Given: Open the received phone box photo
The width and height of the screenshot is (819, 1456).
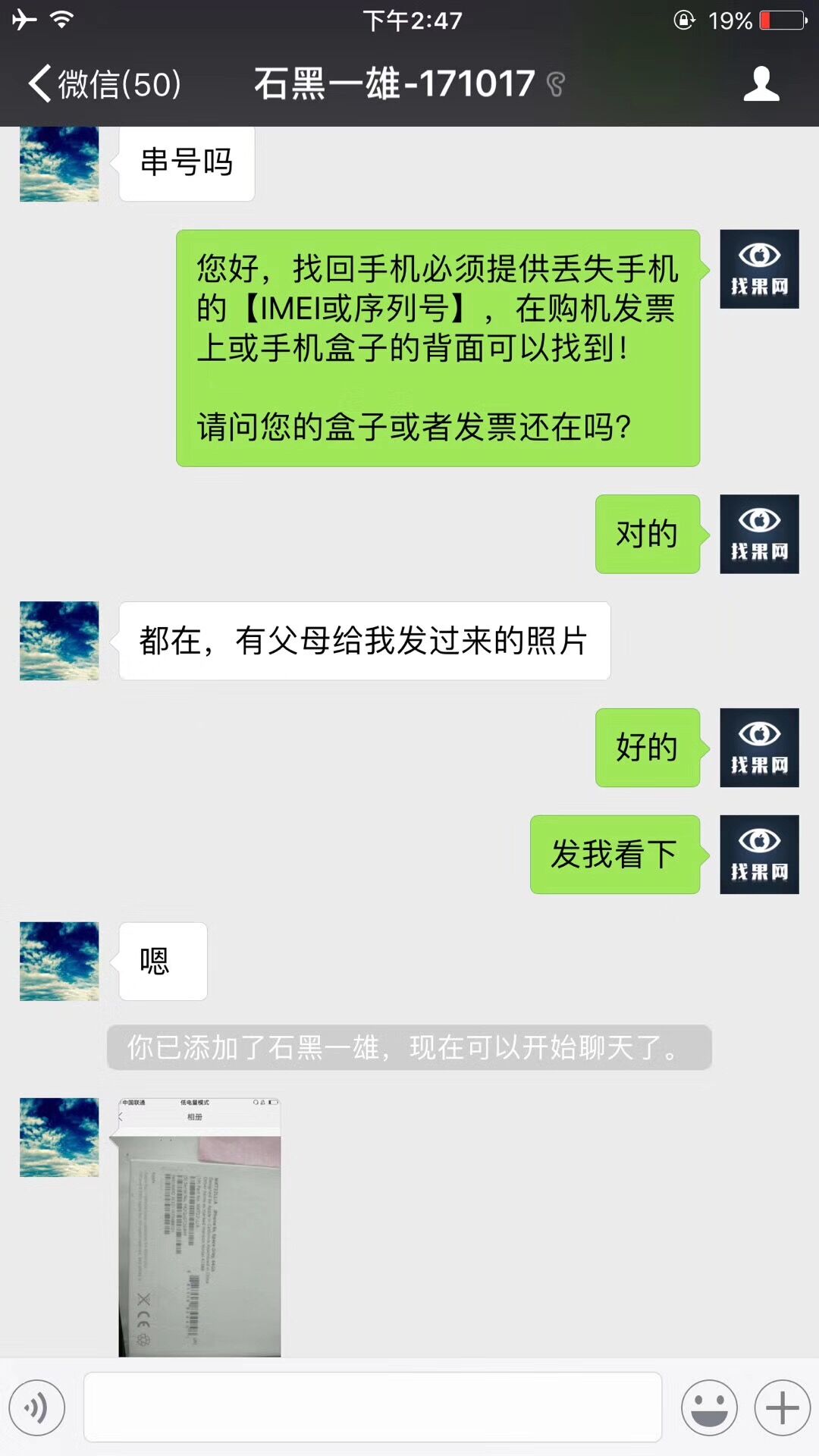Looking at the screenshot, I should click(x=199, y=1227).
